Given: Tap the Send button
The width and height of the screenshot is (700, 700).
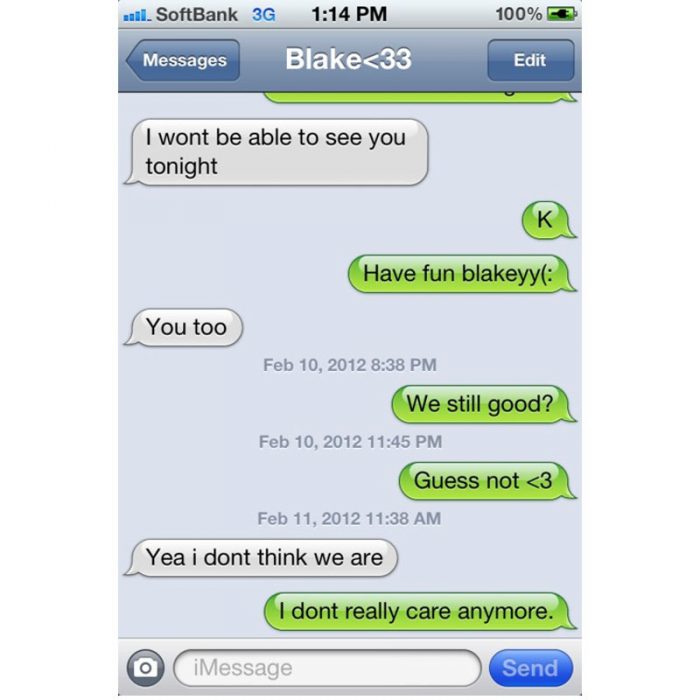Looking at the screenshot, I should pyautogui.click(x=530, y=667).
